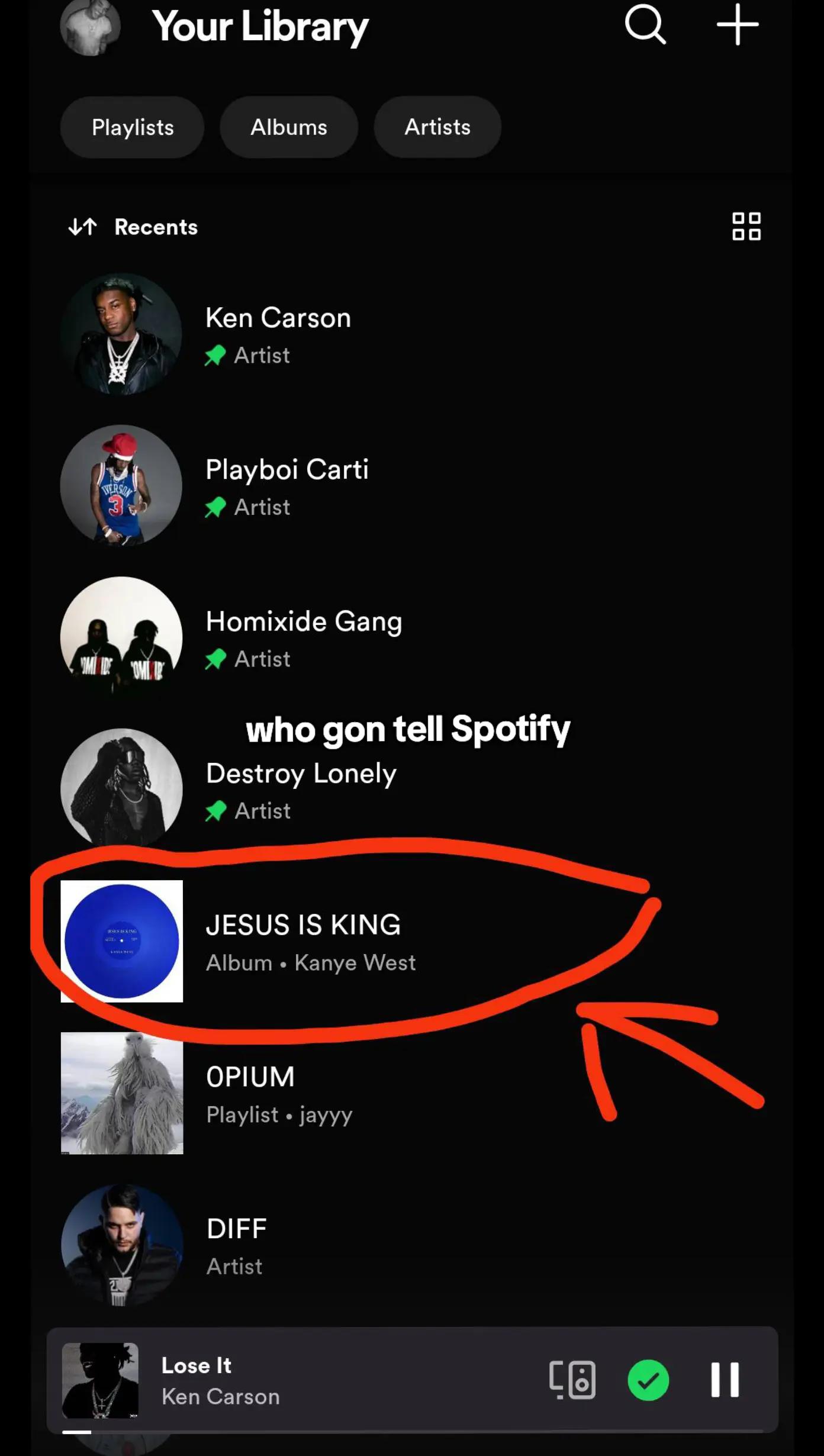Filter library by Playlists

coord(133,127)
